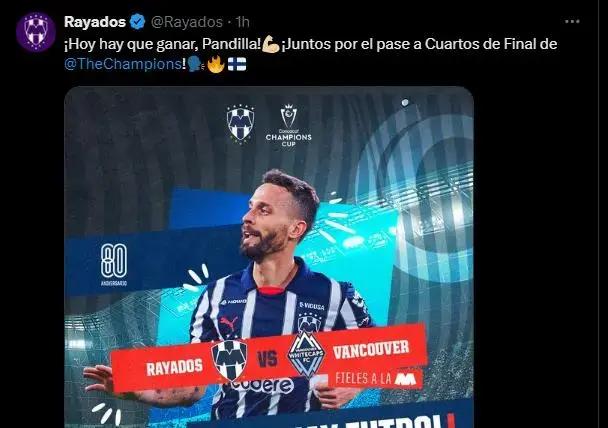Open the Rayados profile avatar
Viewport: 608px width, 428px height.
pyautogui.click(x=35, y=31)
